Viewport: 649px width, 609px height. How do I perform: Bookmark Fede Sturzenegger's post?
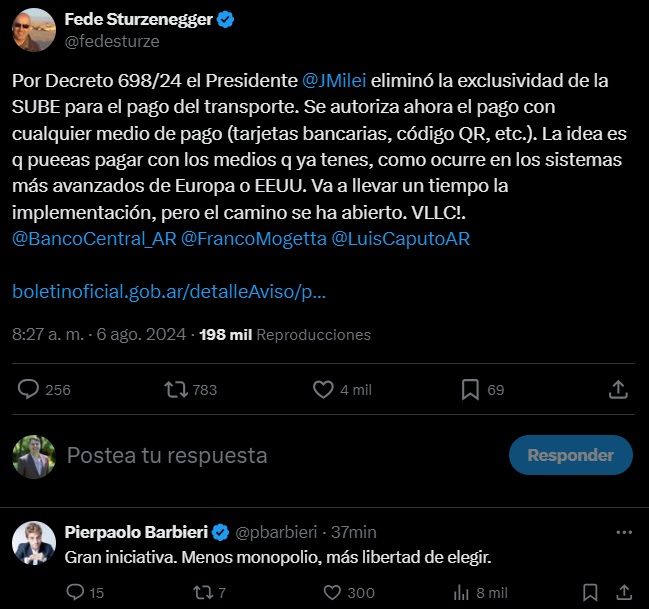pos(470,389)
